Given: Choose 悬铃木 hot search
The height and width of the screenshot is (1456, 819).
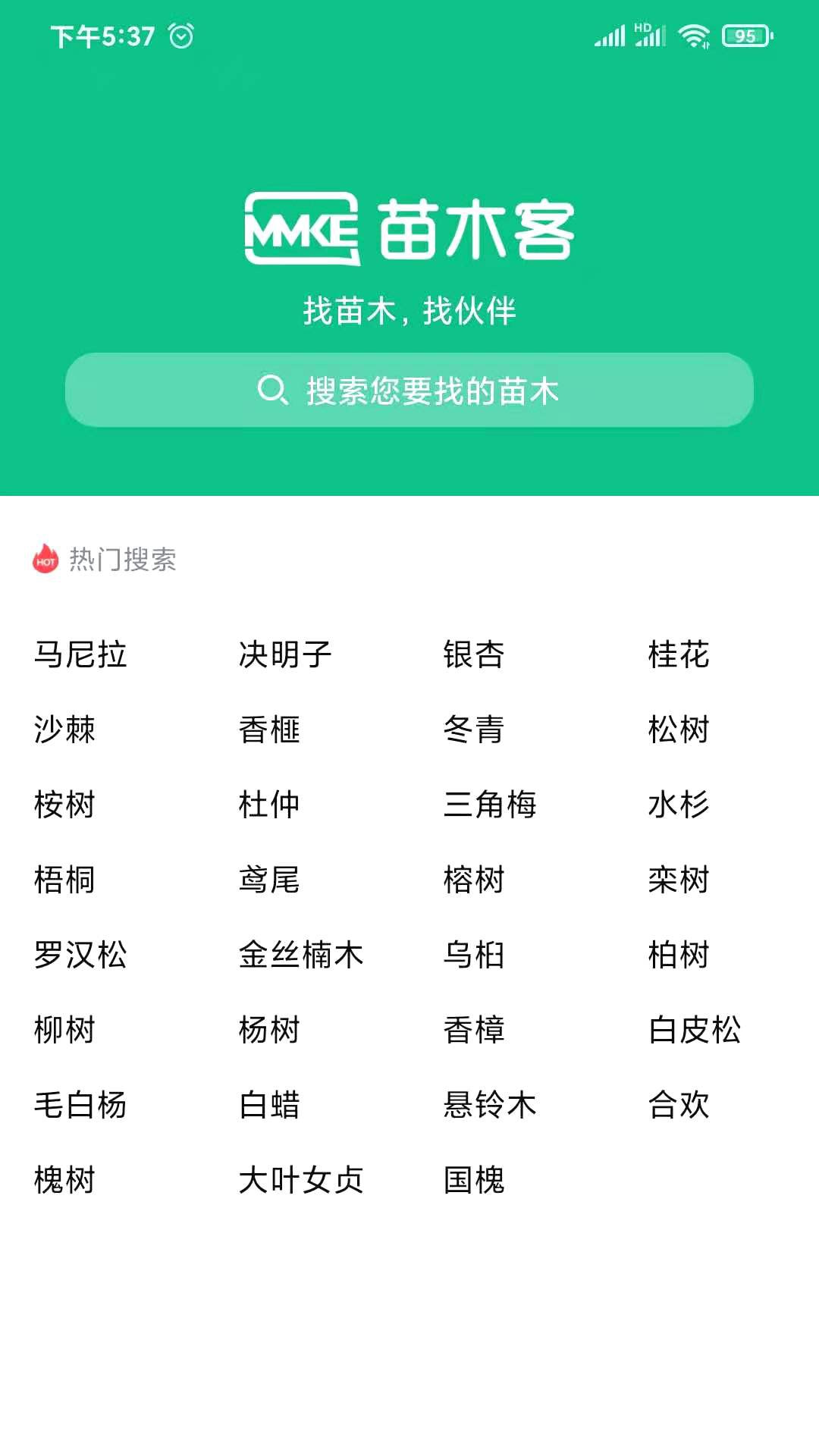Looking at the screenshot, I should click(x=490, y=1105).
